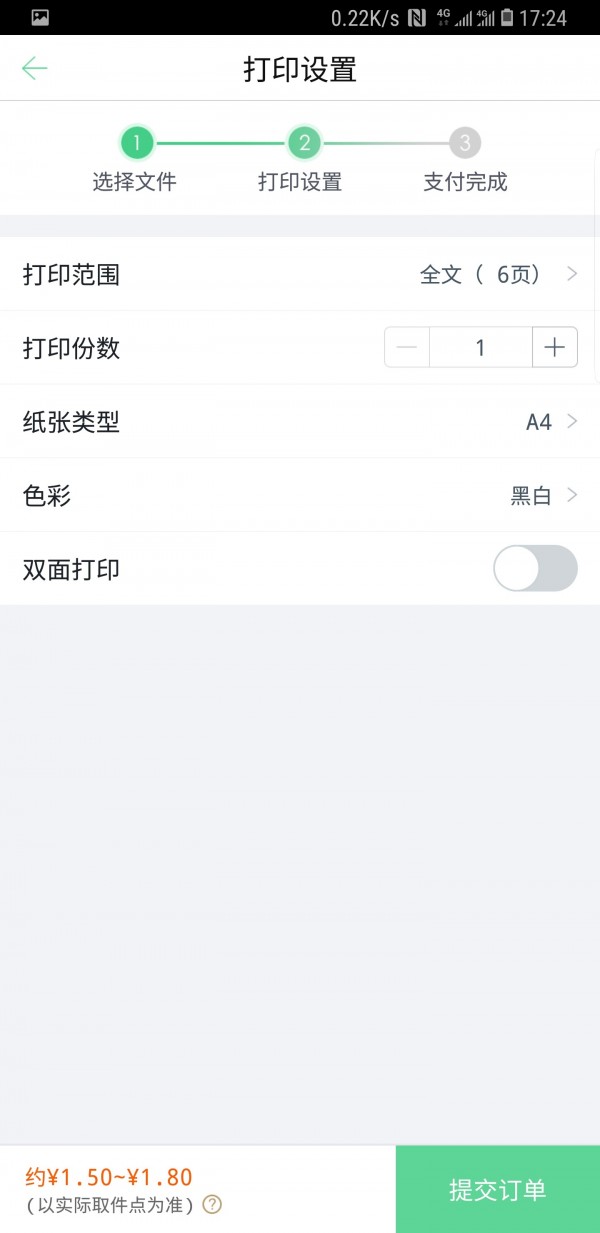Open the price help question mark
This screenshot has height=1233, width=600.
(212, 1205)
